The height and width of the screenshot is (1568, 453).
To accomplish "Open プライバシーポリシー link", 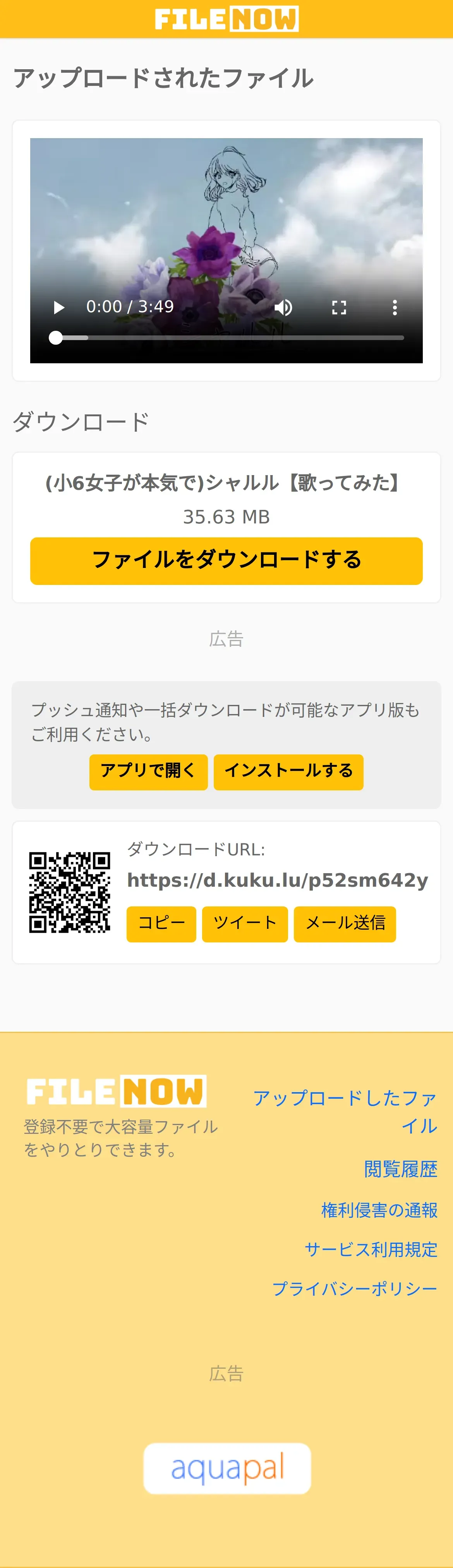I will (x=354, y=1289).
